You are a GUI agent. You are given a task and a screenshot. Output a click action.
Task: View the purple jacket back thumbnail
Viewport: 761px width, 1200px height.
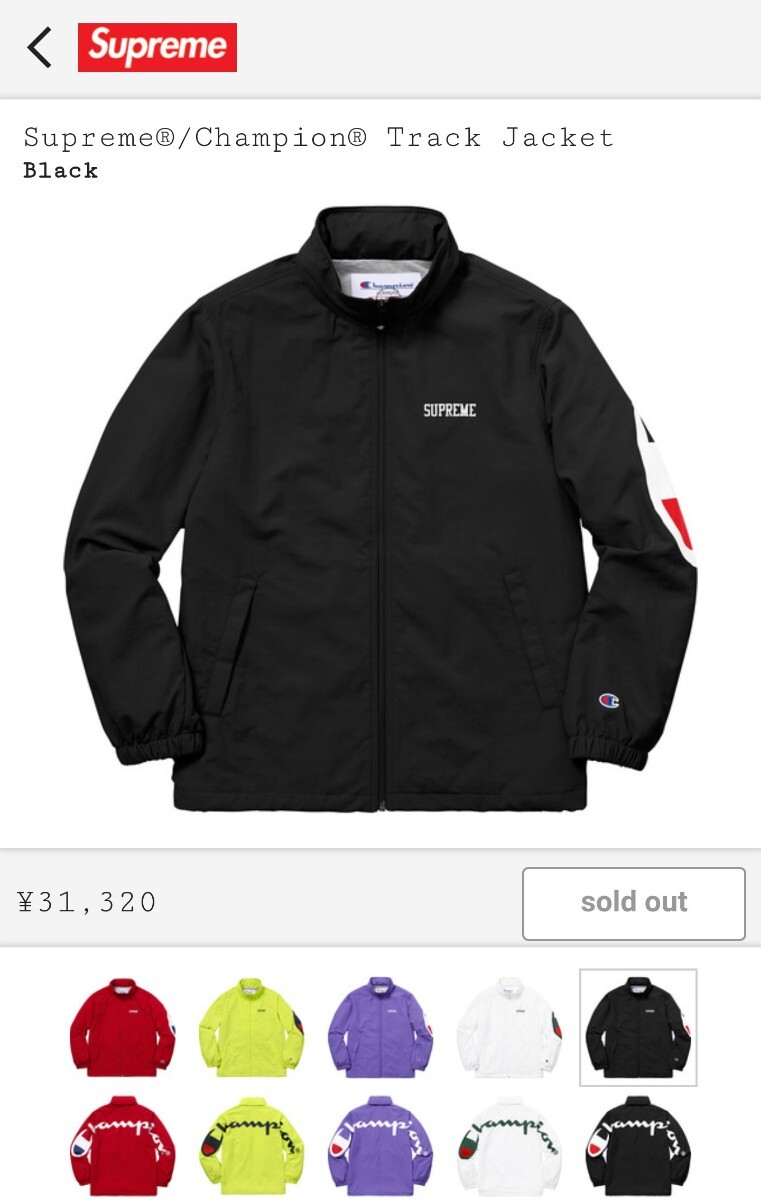click(380, 1145)
